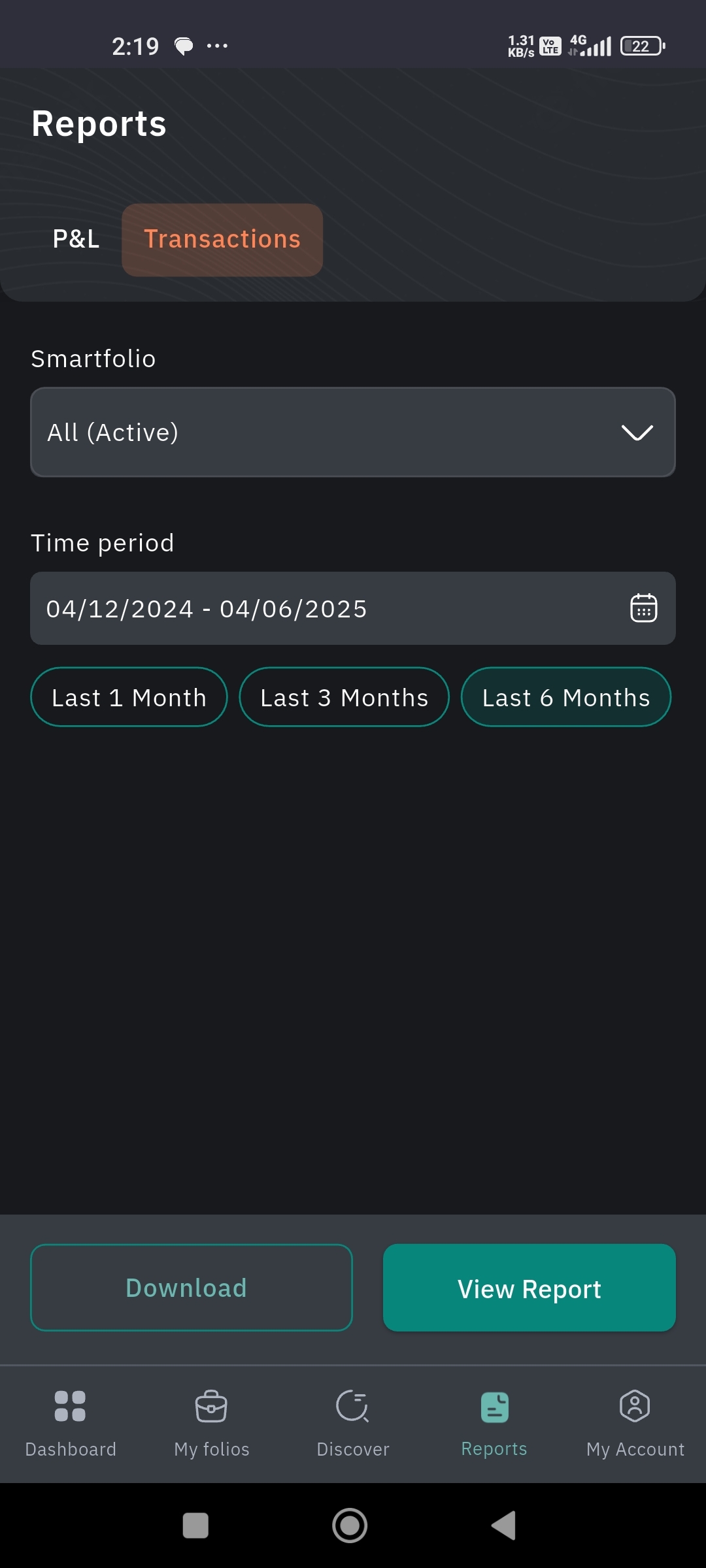Open the Reports tab in bottom navigation
This screenshot has width=706, height=1568.
pos(494,1422)
